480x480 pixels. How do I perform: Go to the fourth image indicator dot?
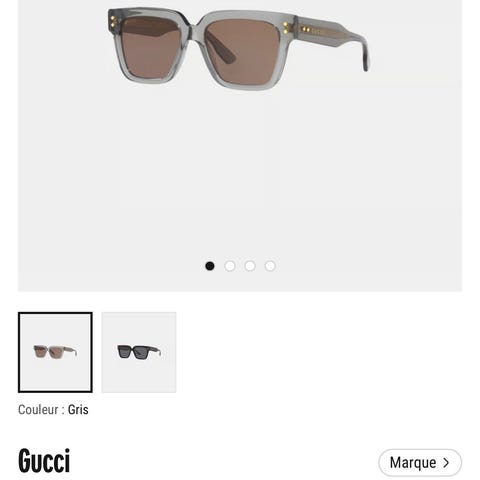coord(270,266)
